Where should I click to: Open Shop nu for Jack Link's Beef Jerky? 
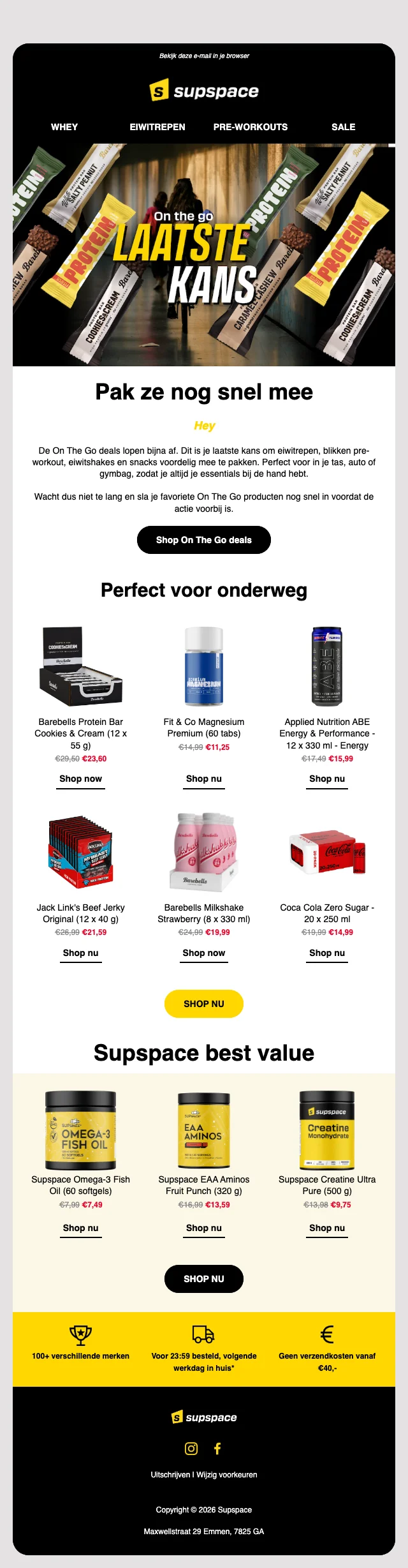tap(80, 953)
